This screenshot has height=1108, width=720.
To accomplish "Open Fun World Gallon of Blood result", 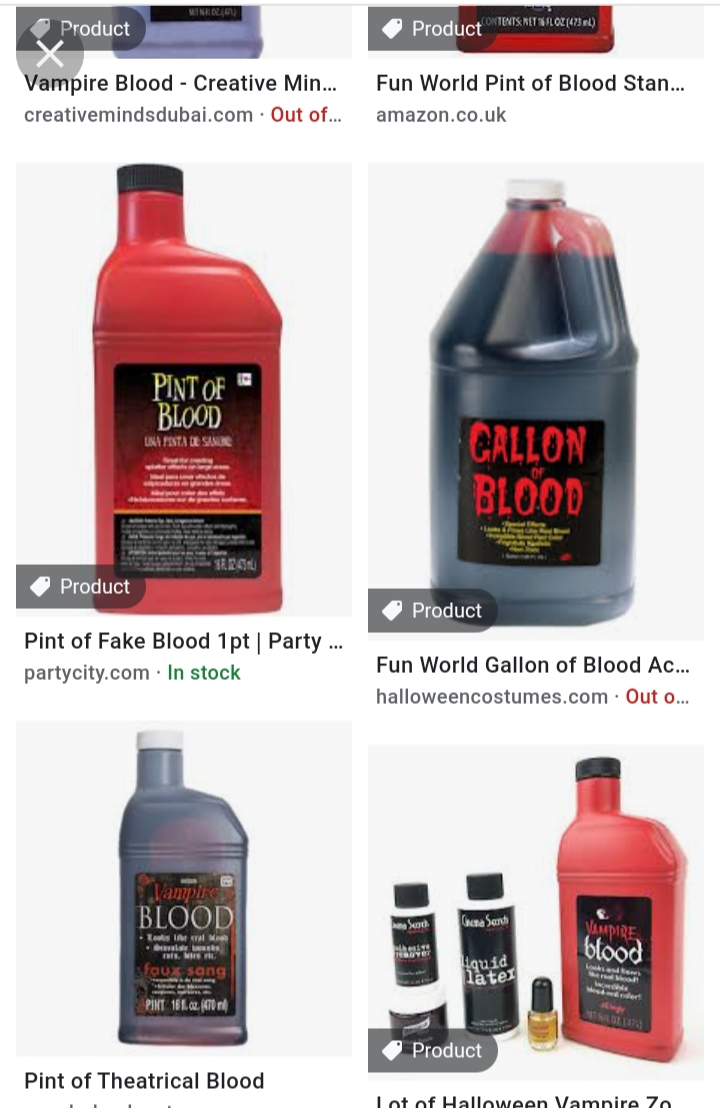I will [x=536, y=400].
